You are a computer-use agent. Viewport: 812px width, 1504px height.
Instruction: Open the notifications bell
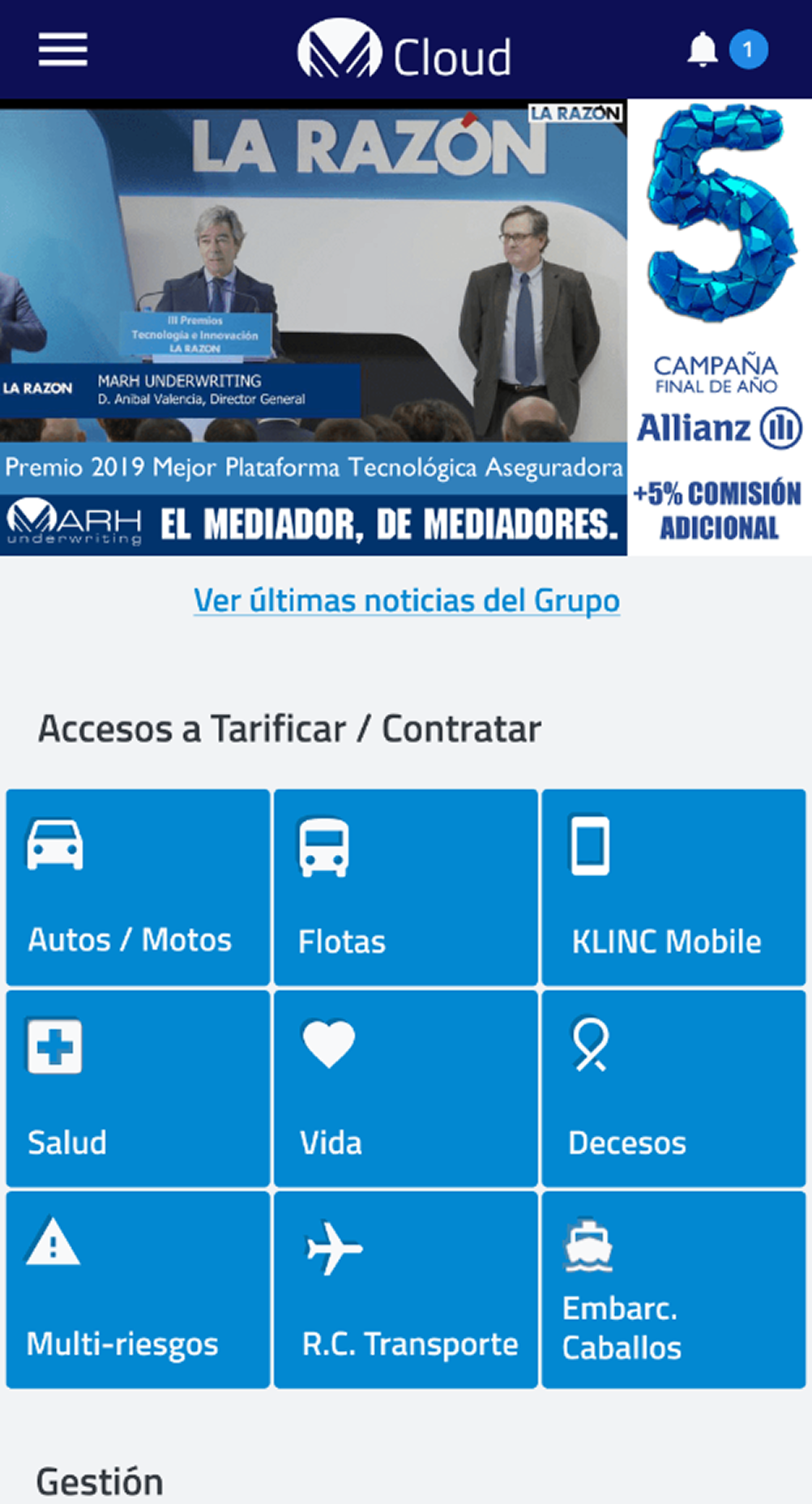[x=703, y=50]
